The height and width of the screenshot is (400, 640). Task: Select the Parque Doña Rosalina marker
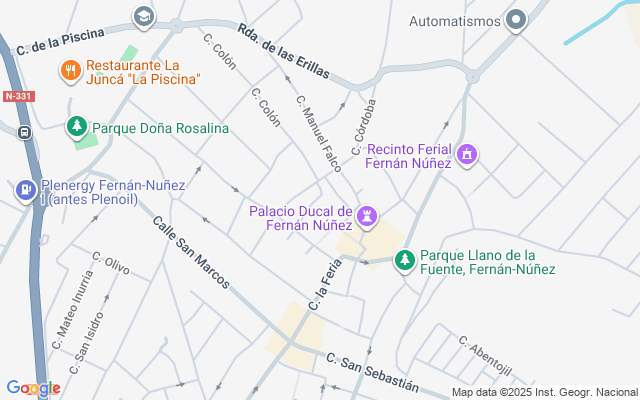(77, 127)
